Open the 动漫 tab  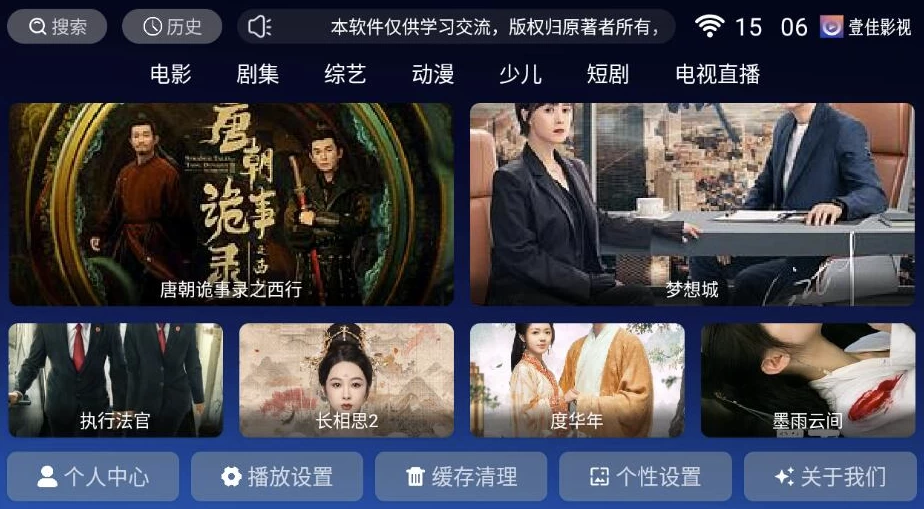(433, 74)
